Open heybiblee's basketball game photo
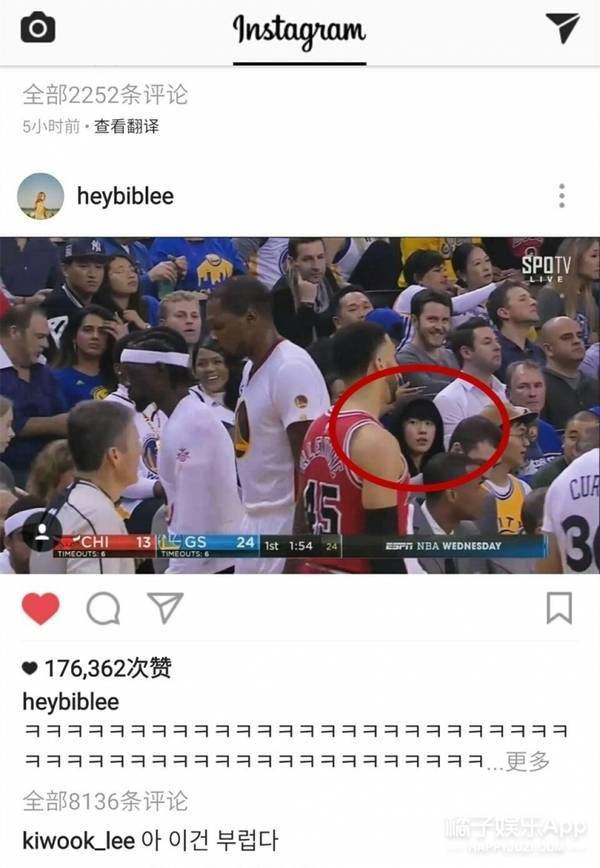Screen dimensions: 600x868 pos(300,405)
